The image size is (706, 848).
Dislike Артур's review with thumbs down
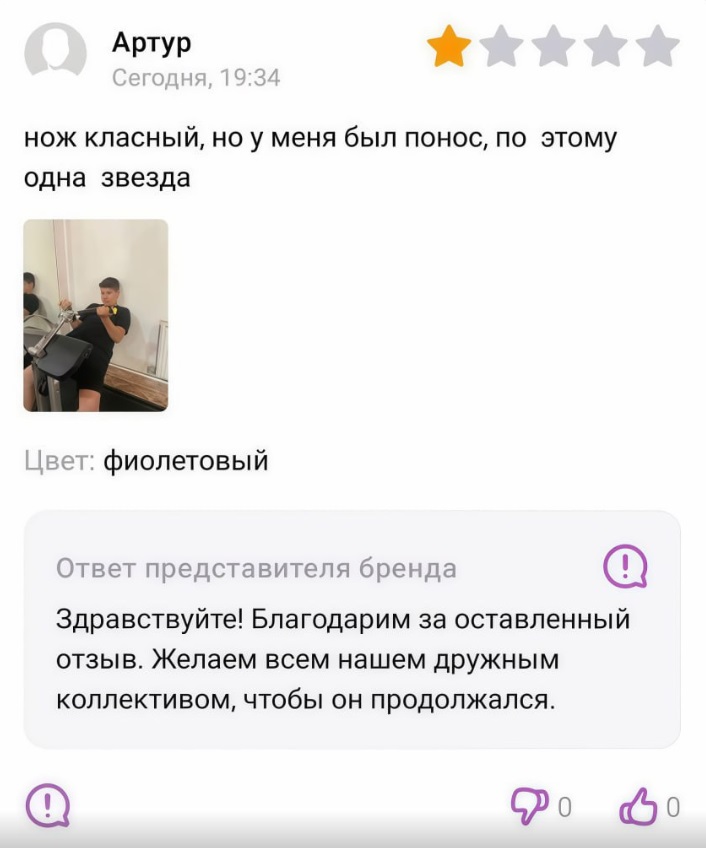click(530, 805)
